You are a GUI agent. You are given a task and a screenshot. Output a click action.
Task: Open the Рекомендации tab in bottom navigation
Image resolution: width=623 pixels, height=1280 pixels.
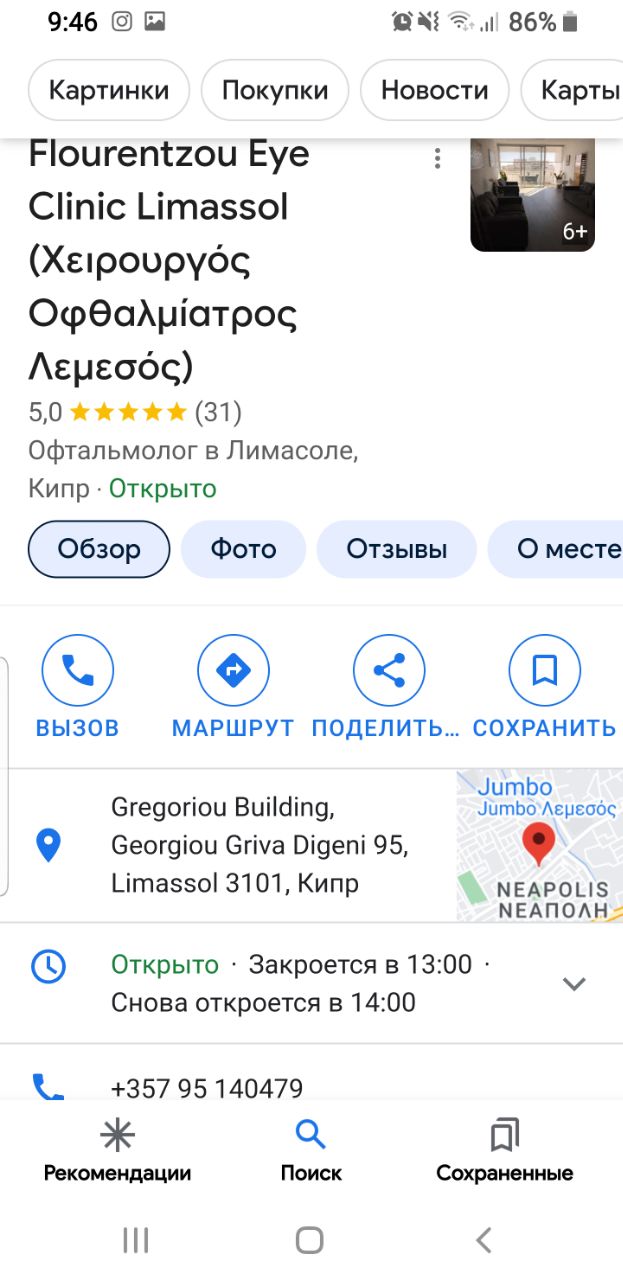[x=117, y=1151]
